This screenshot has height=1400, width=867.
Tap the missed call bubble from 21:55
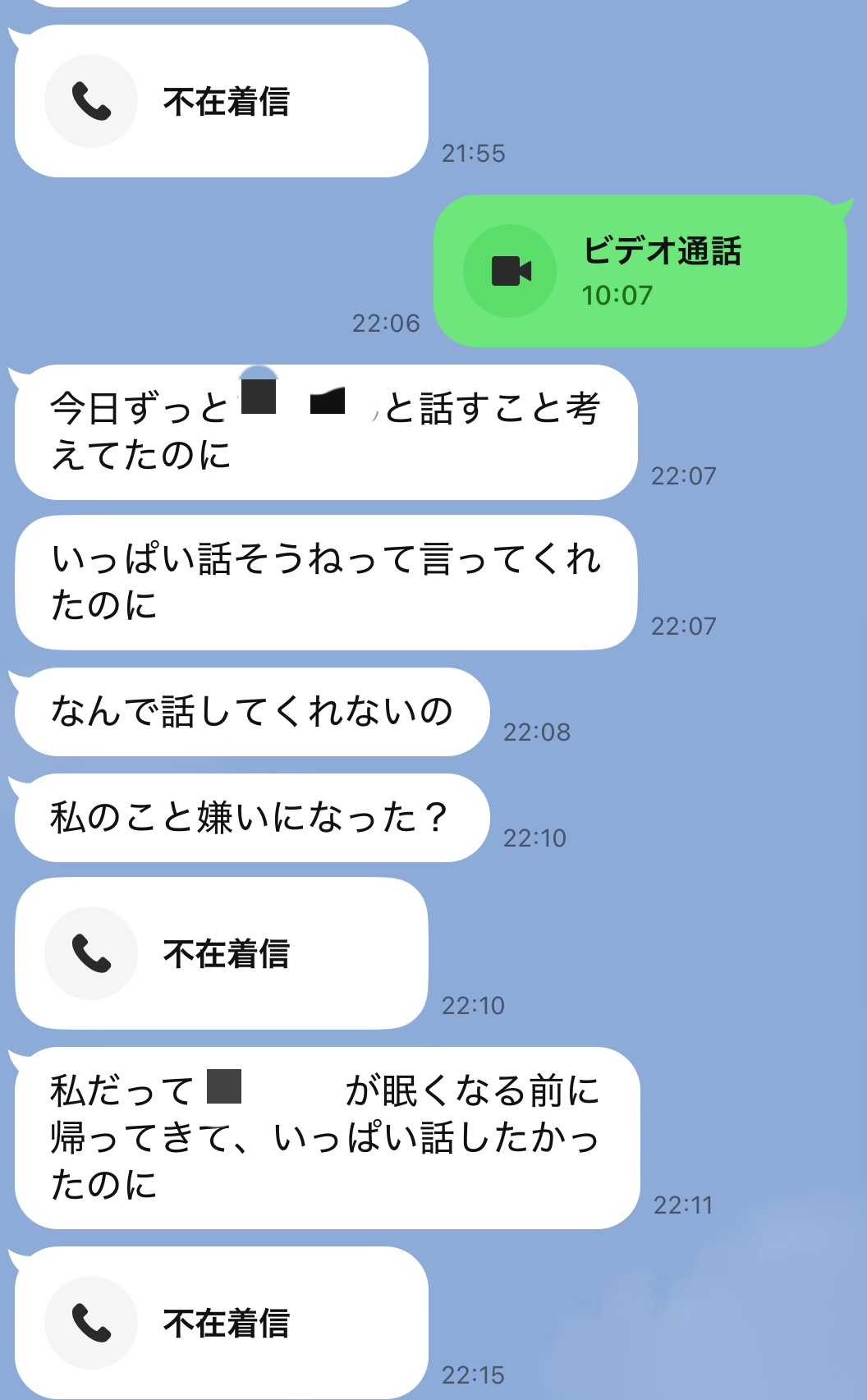coord(222,101)
